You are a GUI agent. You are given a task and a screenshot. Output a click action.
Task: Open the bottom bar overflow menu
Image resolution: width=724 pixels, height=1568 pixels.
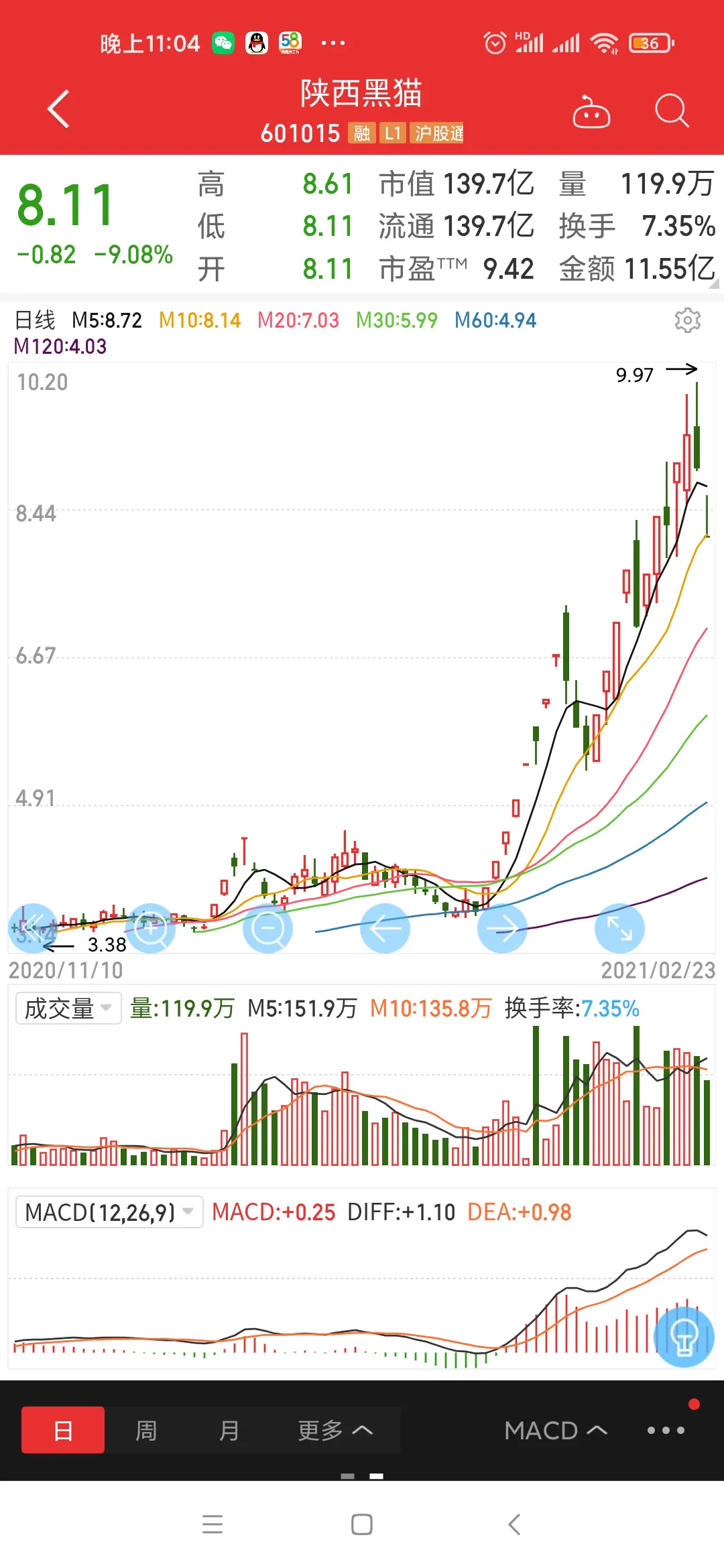[x=666, y=1430]
